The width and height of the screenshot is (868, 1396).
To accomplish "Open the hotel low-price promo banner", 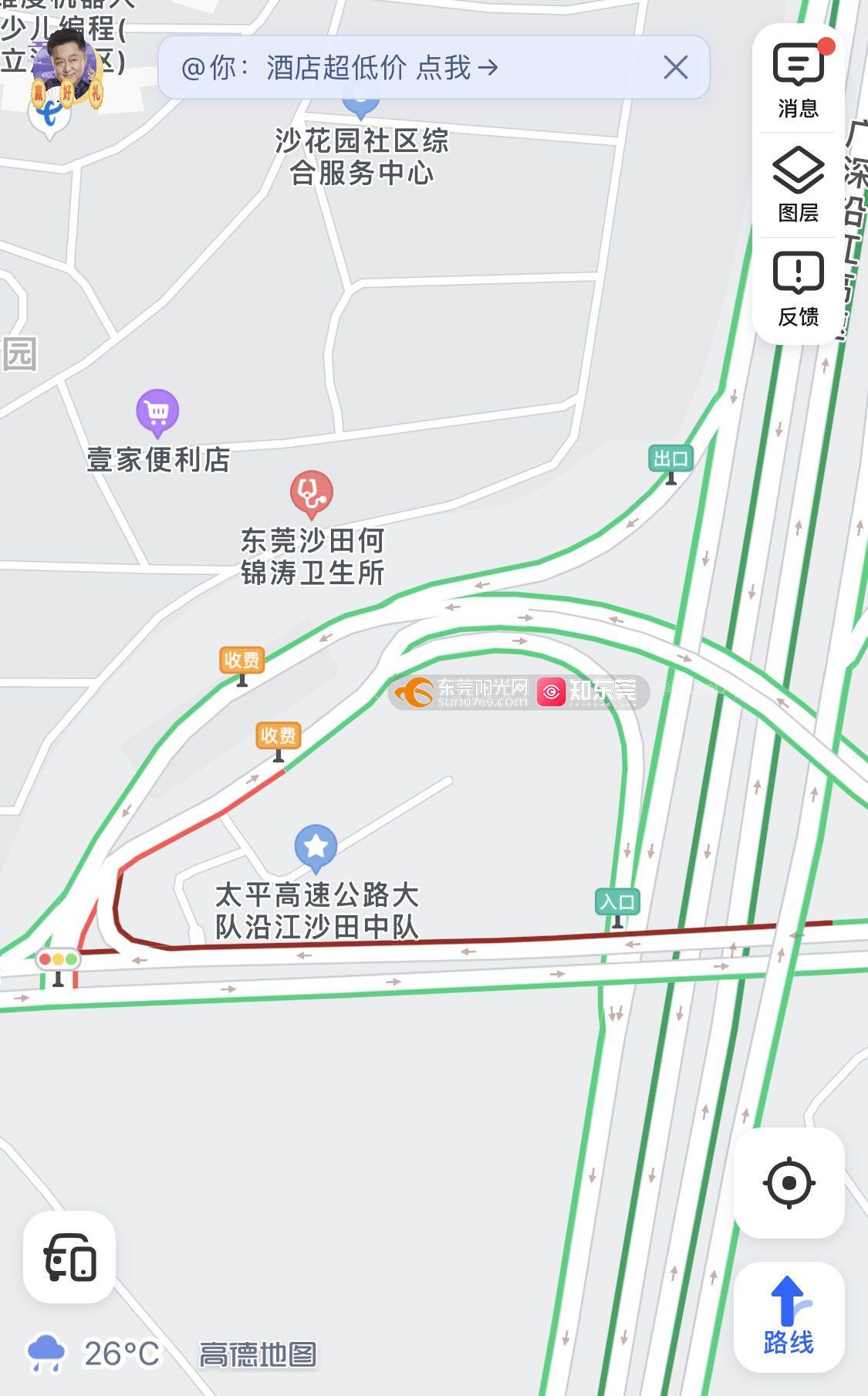I will coord(339,68).
